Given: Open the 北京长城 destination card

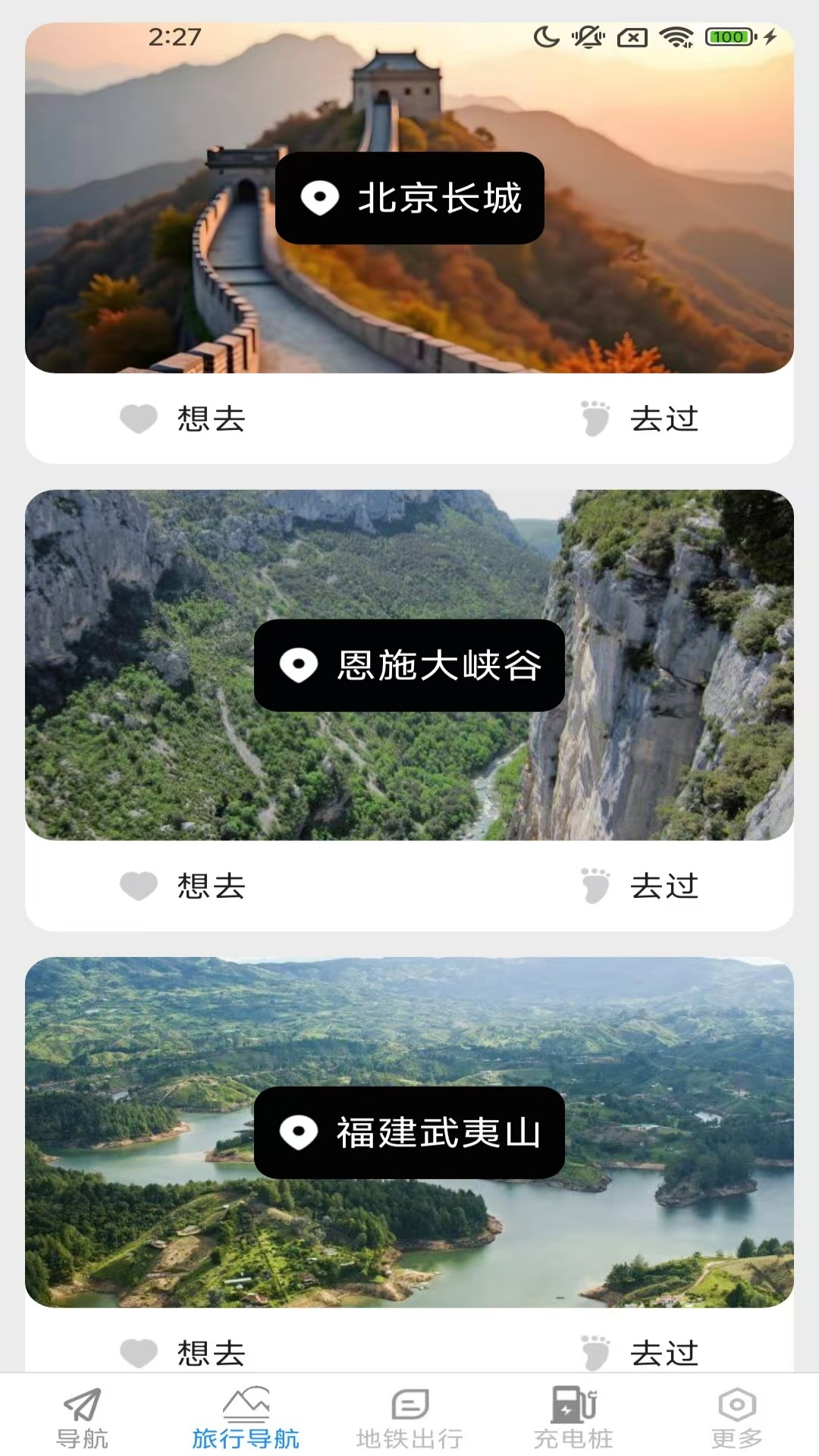Looking at the screenshot, I should tap(409, 199).
